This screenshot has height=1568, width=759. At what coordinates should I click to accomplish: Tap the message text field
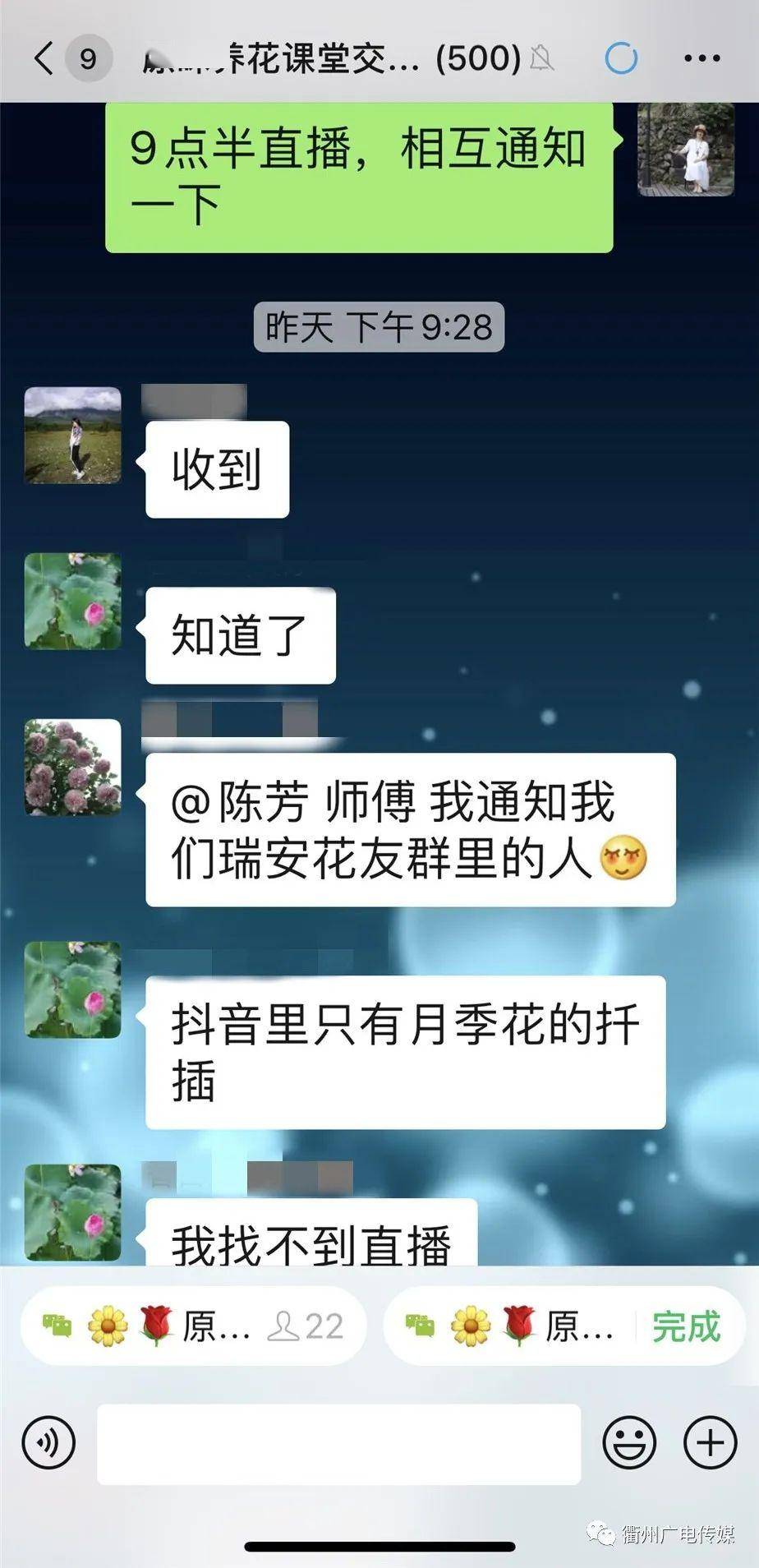point(338,1443)
